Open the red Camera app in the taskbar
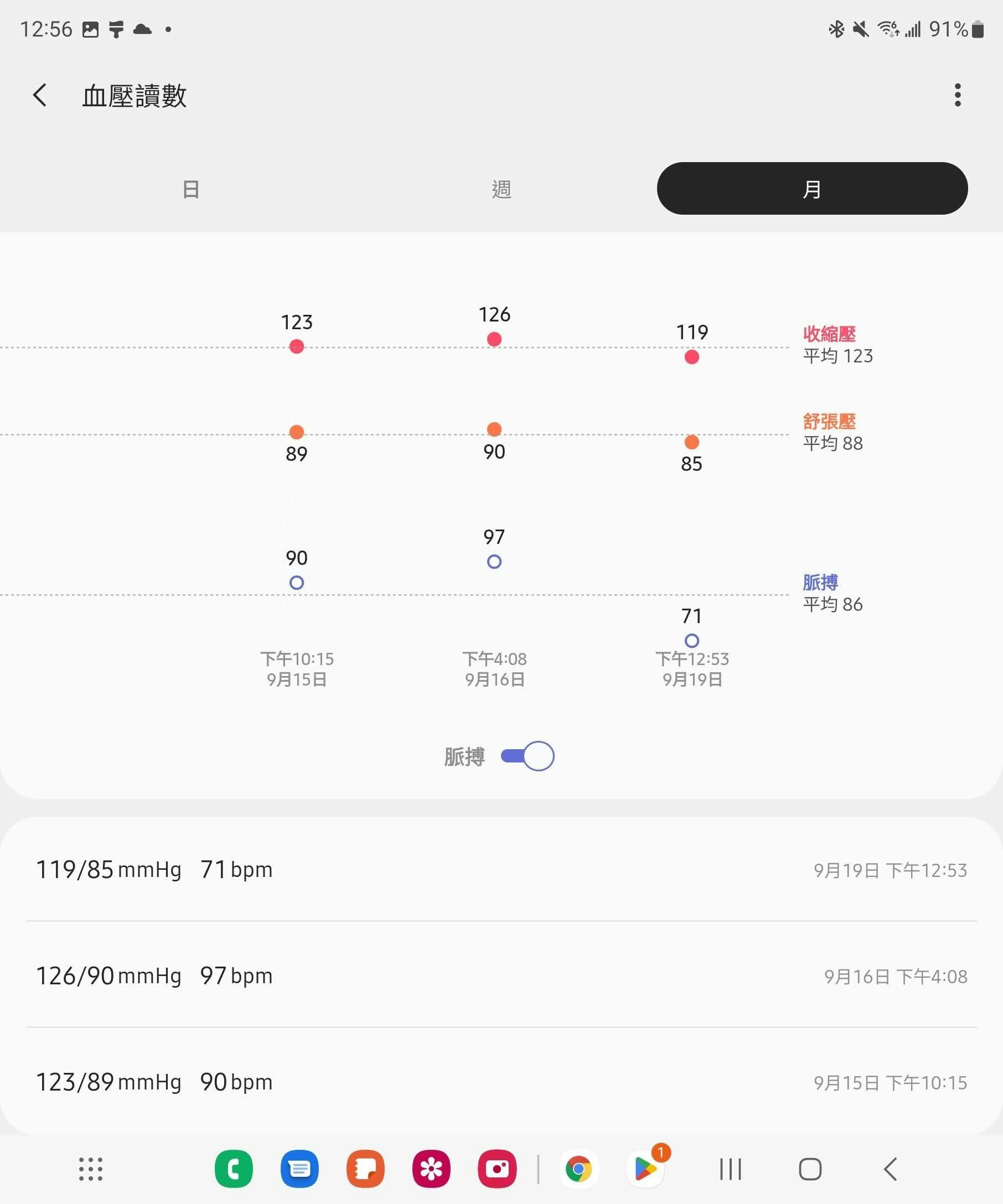Screen dimensions: 1003x1204 [x=497, y=1169]
